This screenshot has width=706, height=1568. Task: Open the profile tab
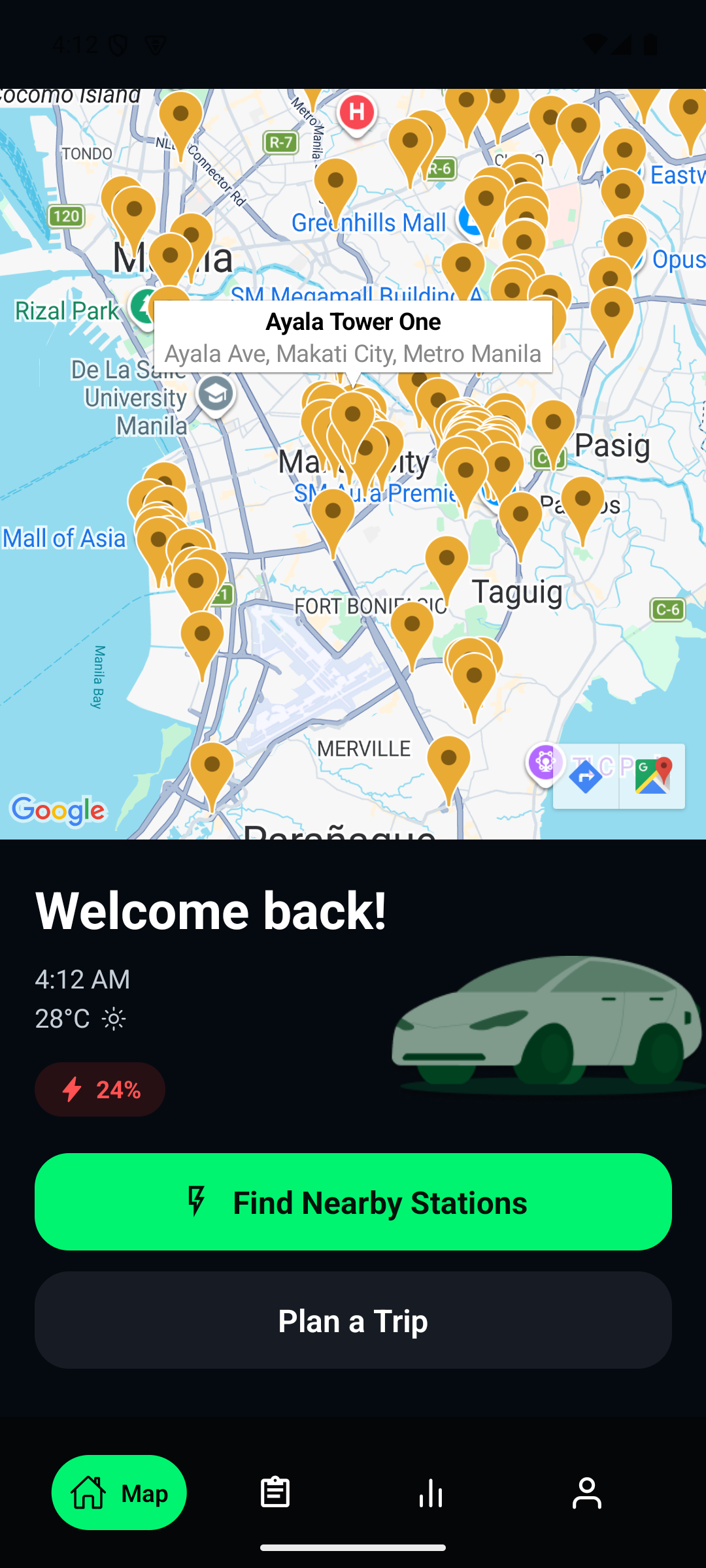(587, 1493)
